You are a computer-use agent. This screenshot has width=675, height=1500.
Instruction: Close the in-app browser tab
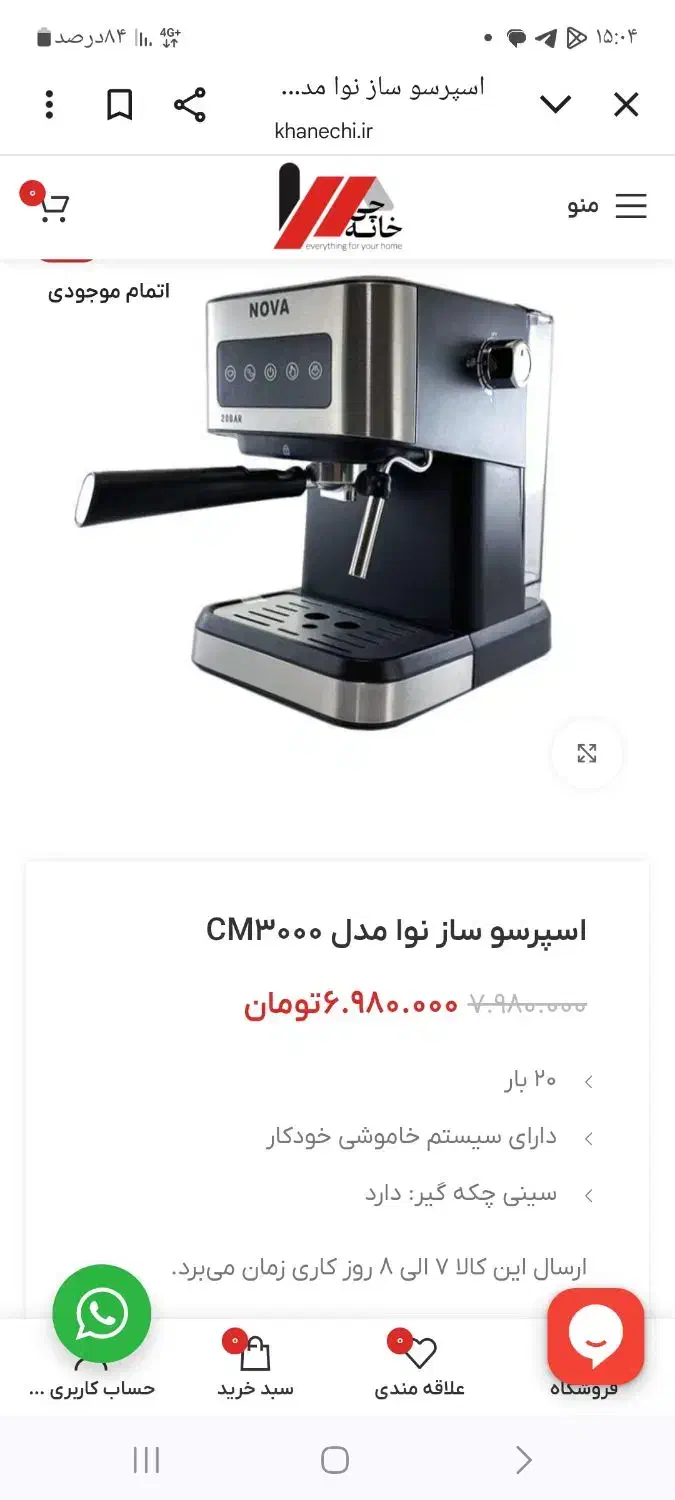(x=626, y=104)
